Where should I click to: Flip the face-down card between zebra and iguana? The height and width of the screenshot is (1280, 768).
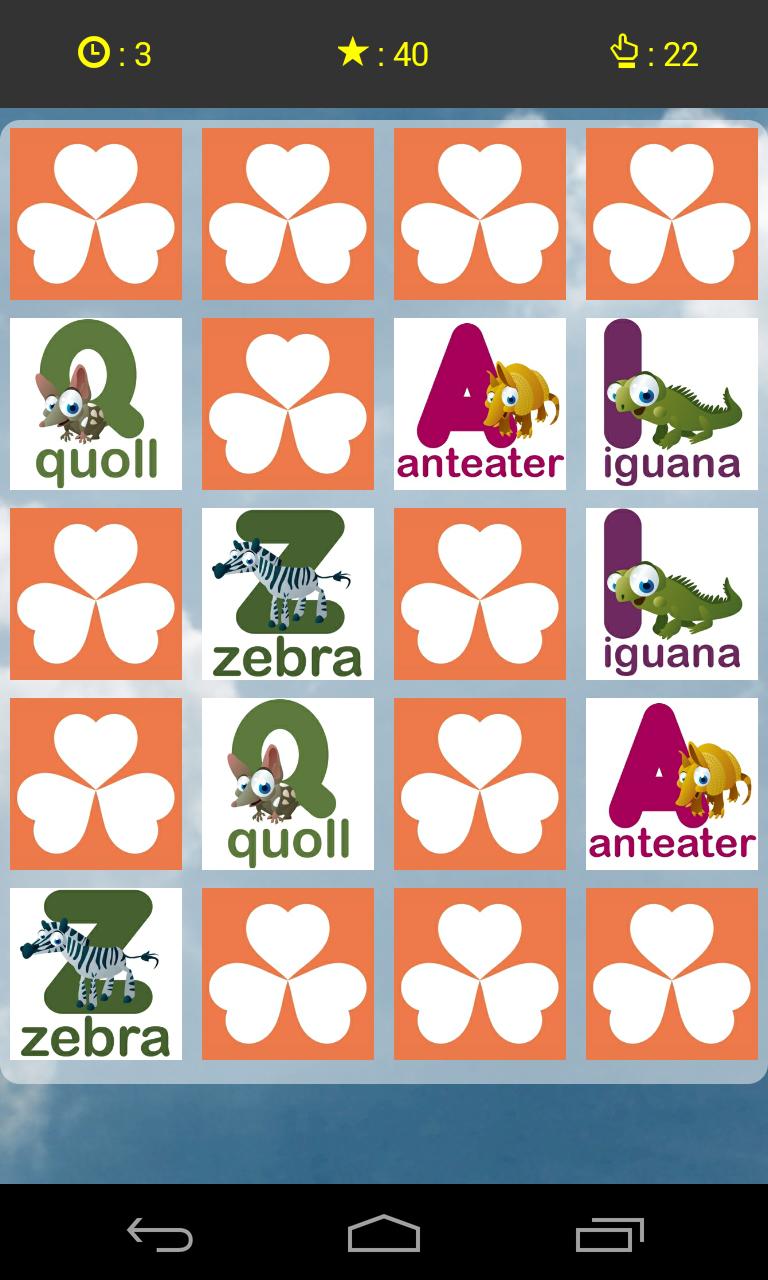[479, 594]
